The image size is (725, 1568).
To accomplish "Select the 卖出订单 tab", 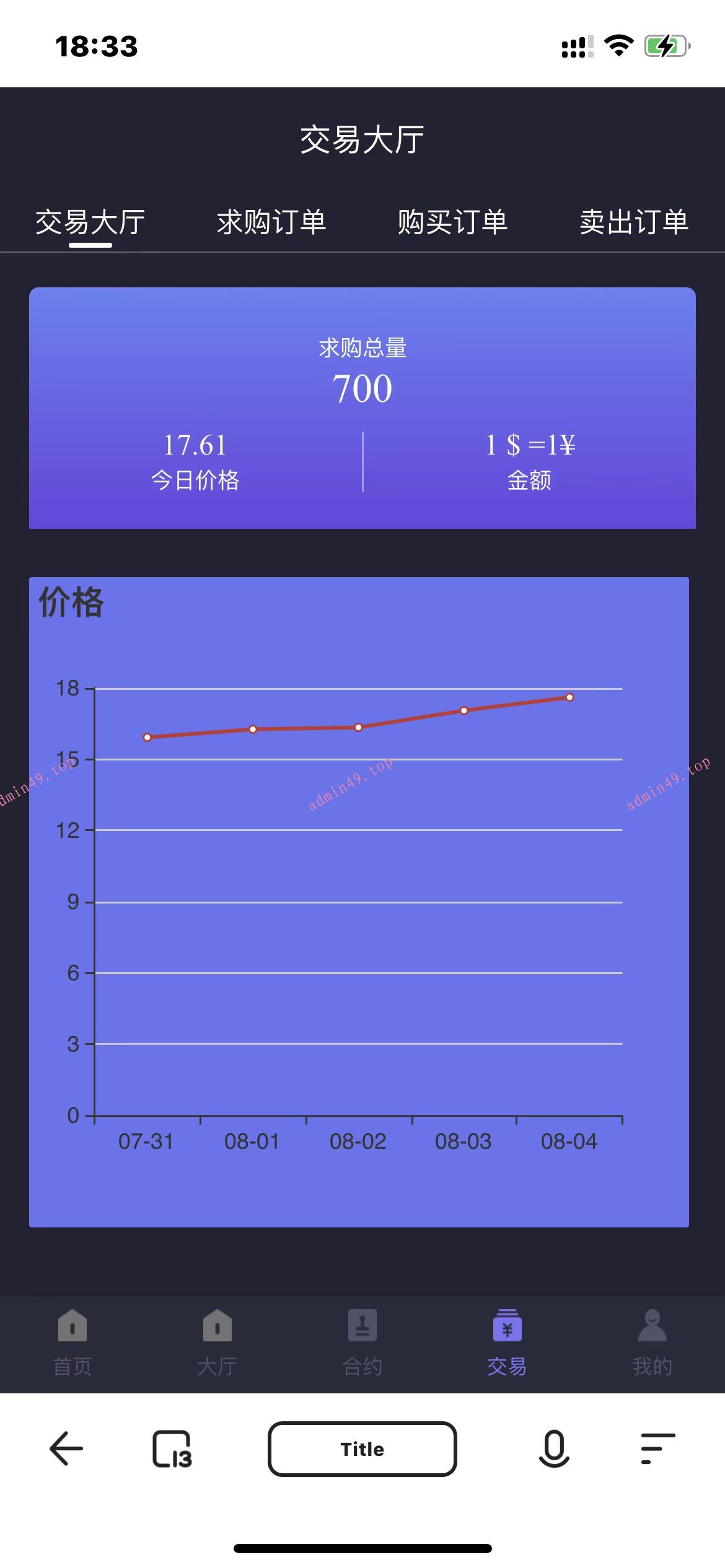I will tap(633, 222).
